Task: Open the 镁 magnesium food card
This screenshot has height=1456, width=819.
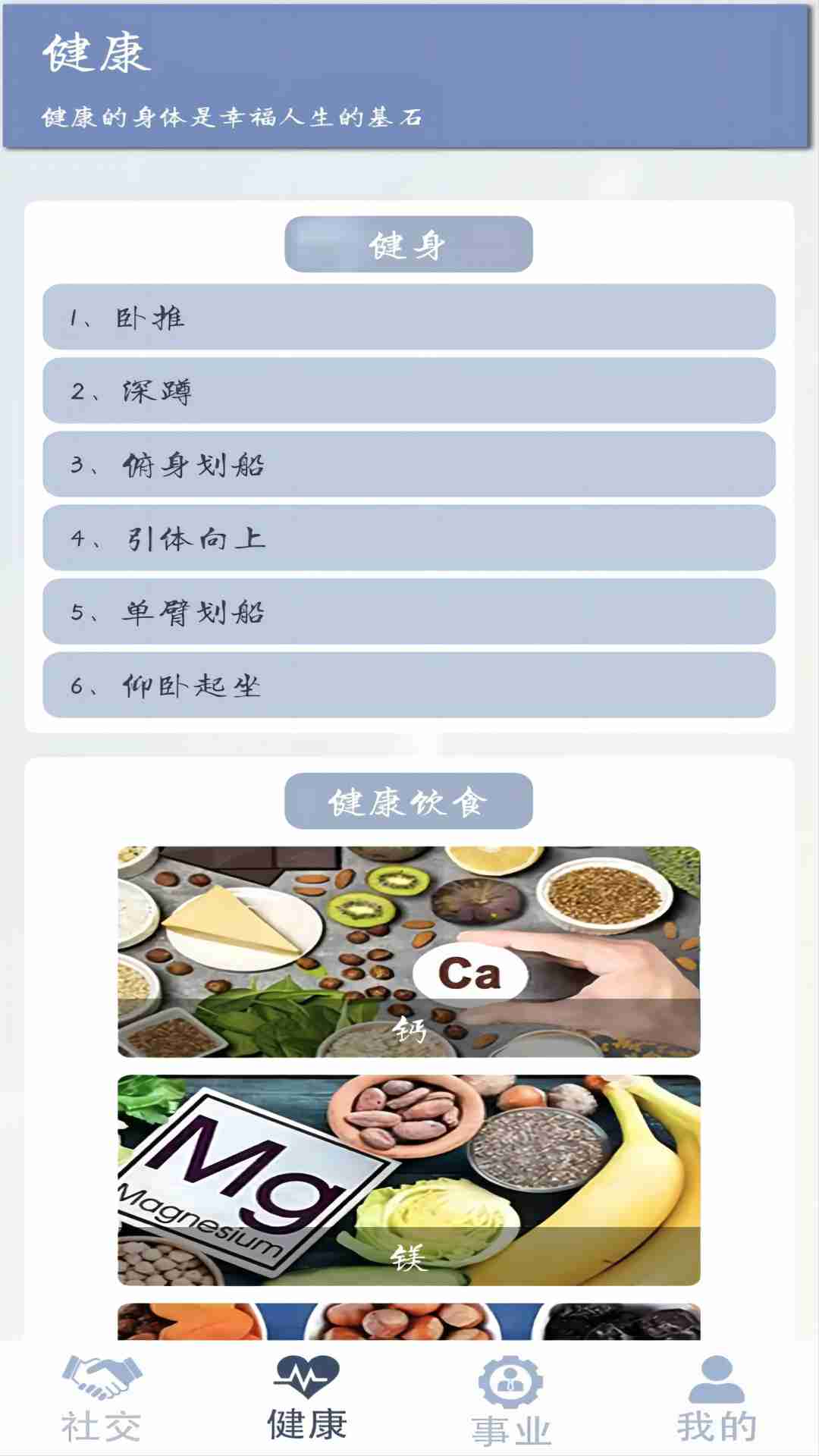Action: (409, 1180)
